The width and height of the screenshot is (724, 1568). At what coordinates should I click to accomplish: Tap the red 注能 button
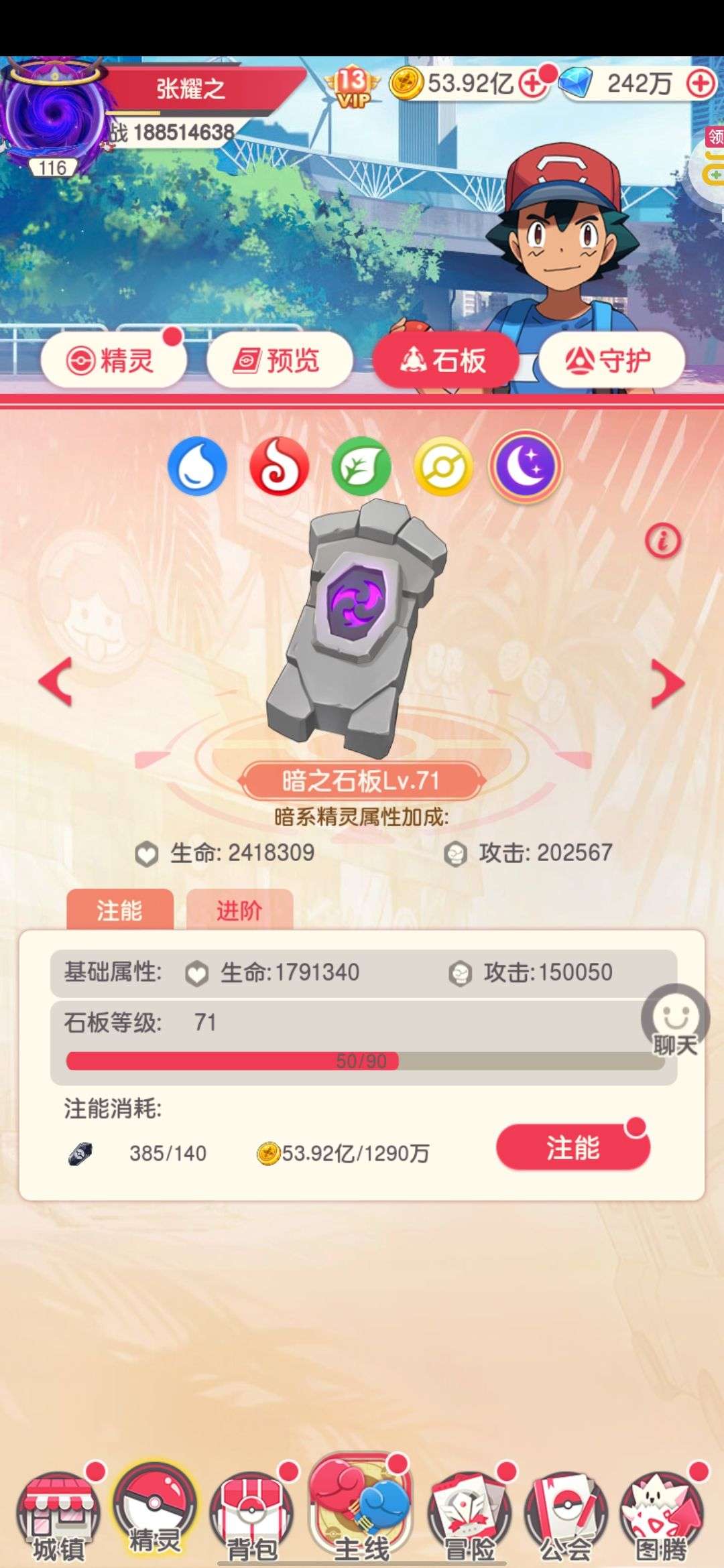pyautogui.click(x=572, y=1147)
